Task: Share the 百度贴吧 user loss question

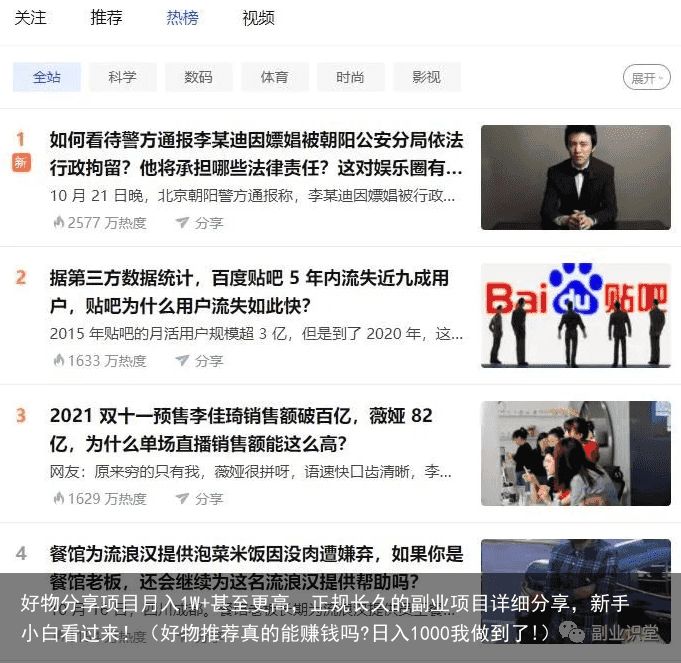Action: (x=199, y=361)
